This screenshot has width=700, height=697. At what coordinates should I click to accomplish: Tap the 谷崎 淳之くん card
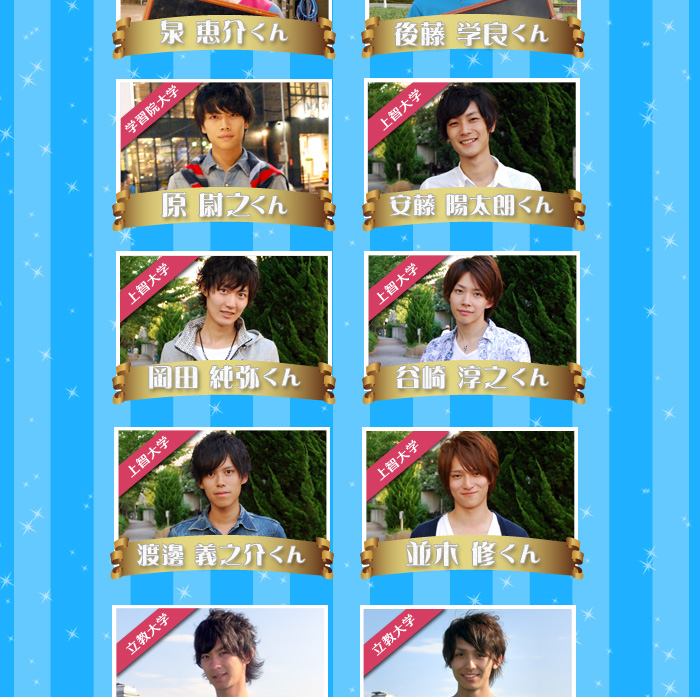point(472,322)
